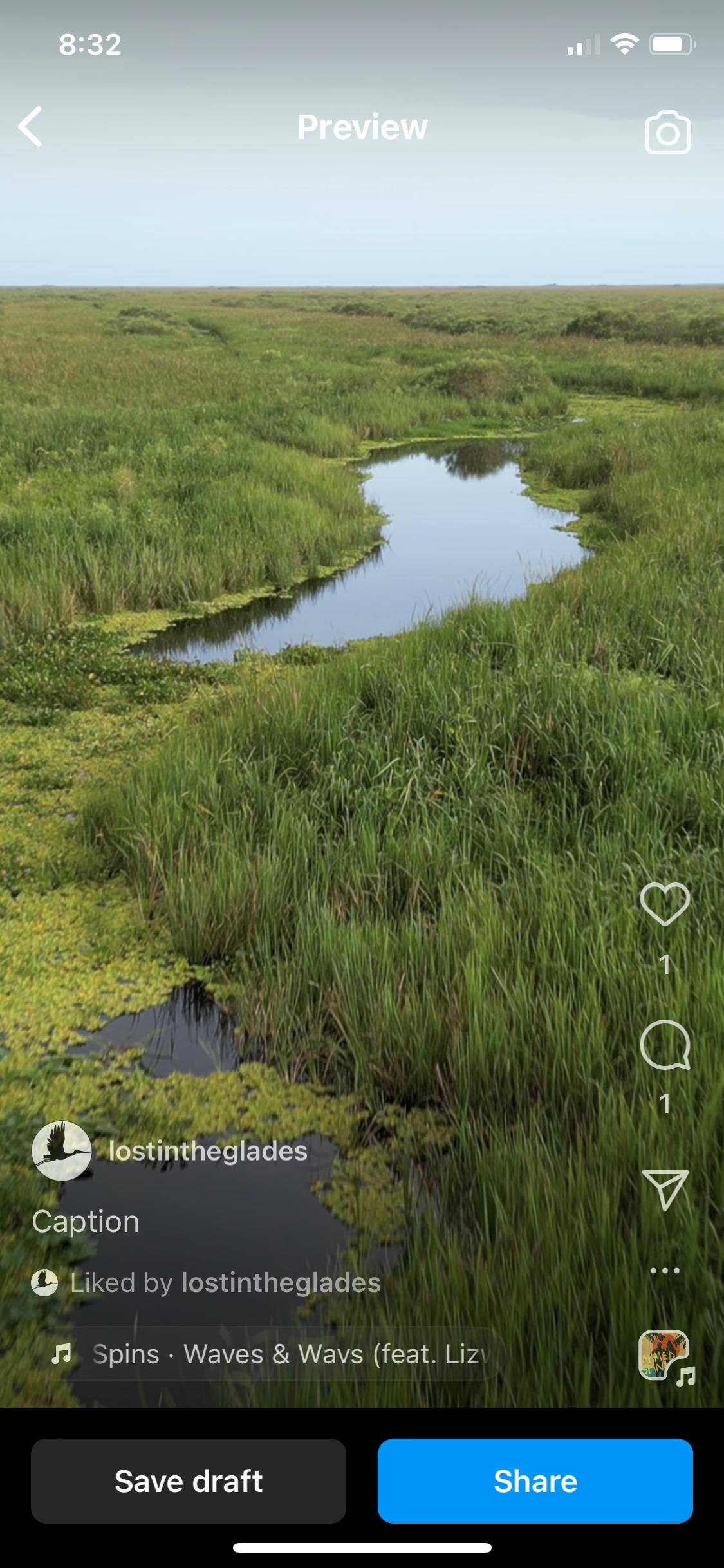Image resolution: width=724 pixels, height=1568 pixels.
Task: Open the comments bubble
Action: tap(665, 1044)
